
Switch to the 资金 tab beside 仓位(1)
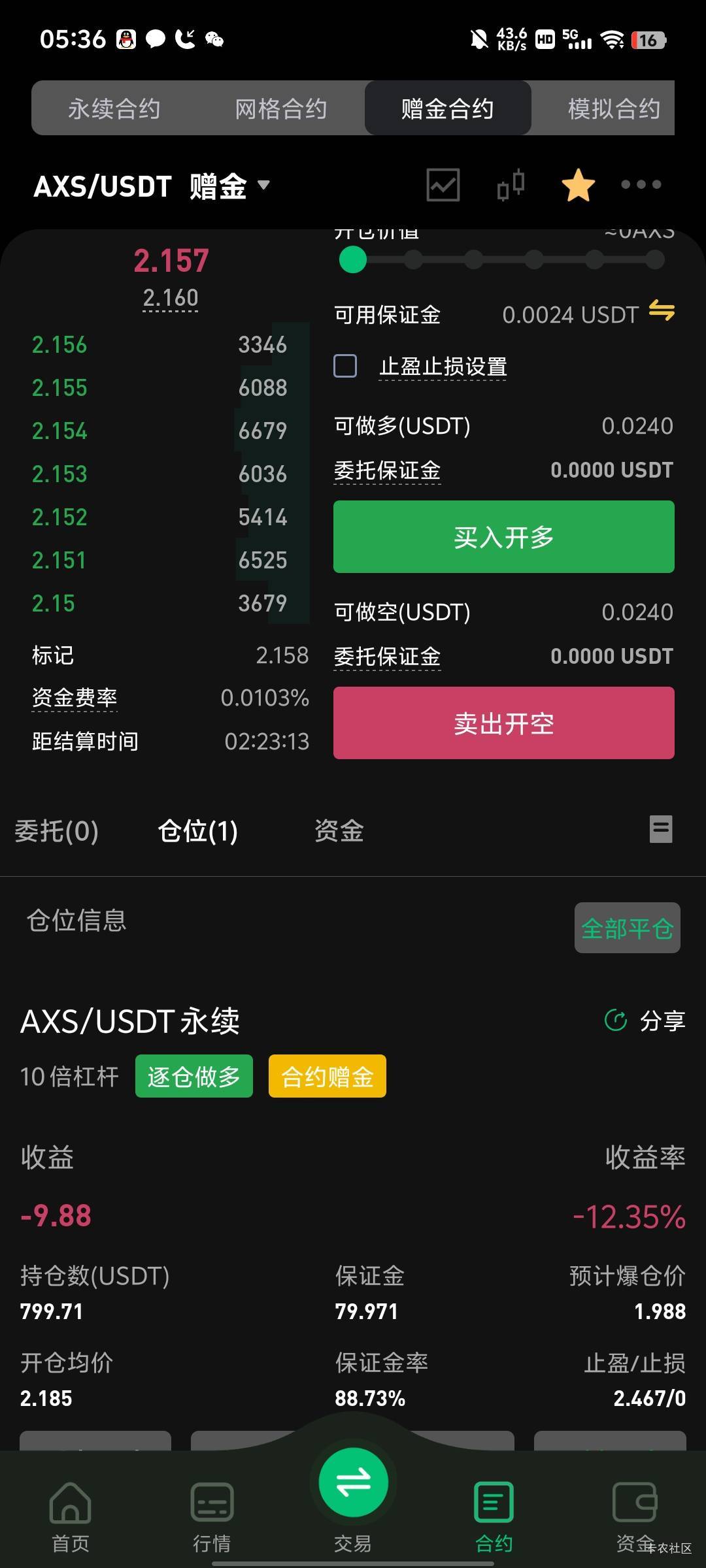(339, 831)
